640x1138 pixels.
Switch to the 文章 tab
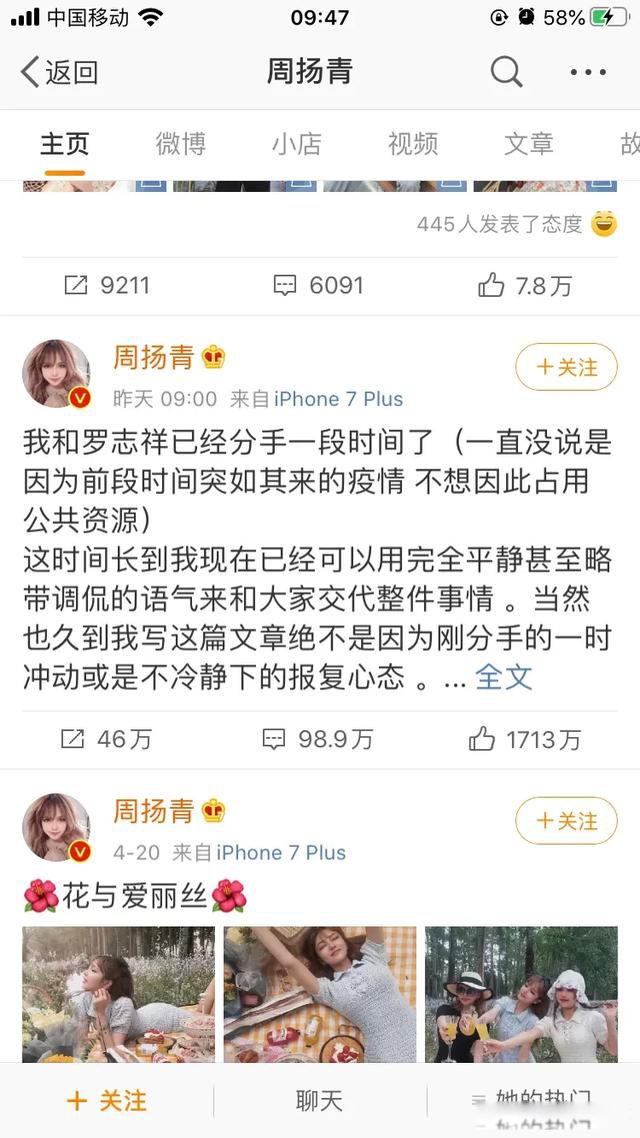tap(529, 144)
